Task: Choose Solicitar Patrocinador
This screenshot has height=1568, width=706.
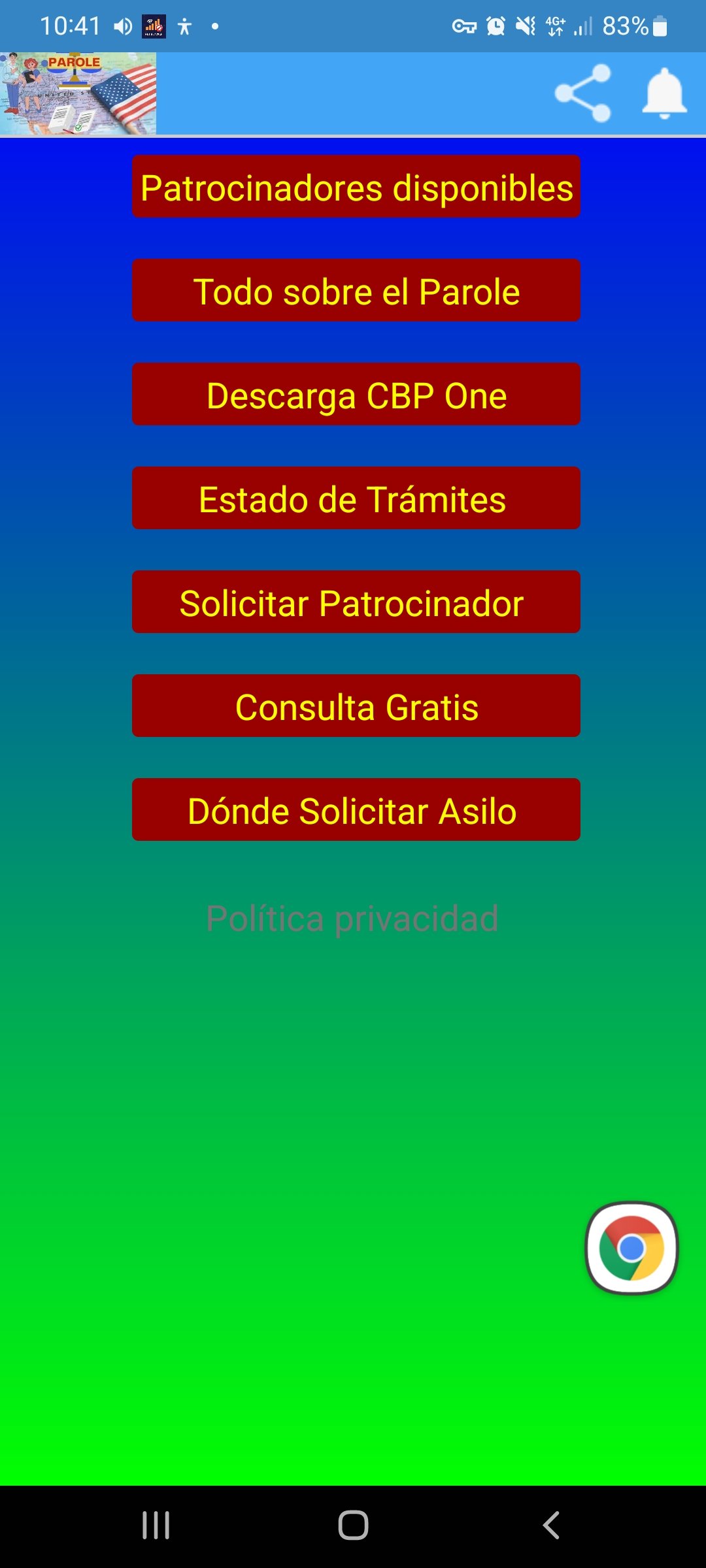Action: point(356,602)
